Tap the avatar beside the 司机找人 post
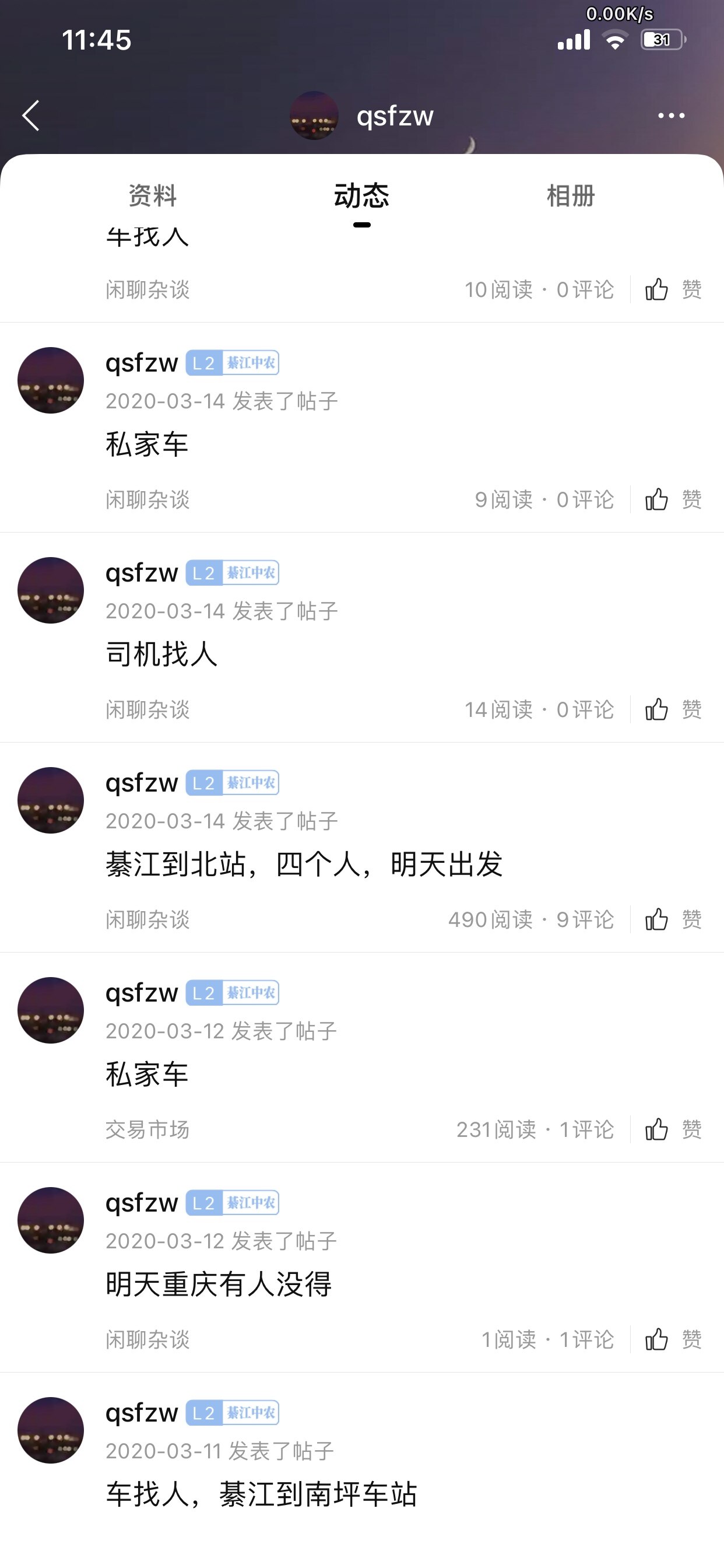724x1568 pixels. click(51, 590)
